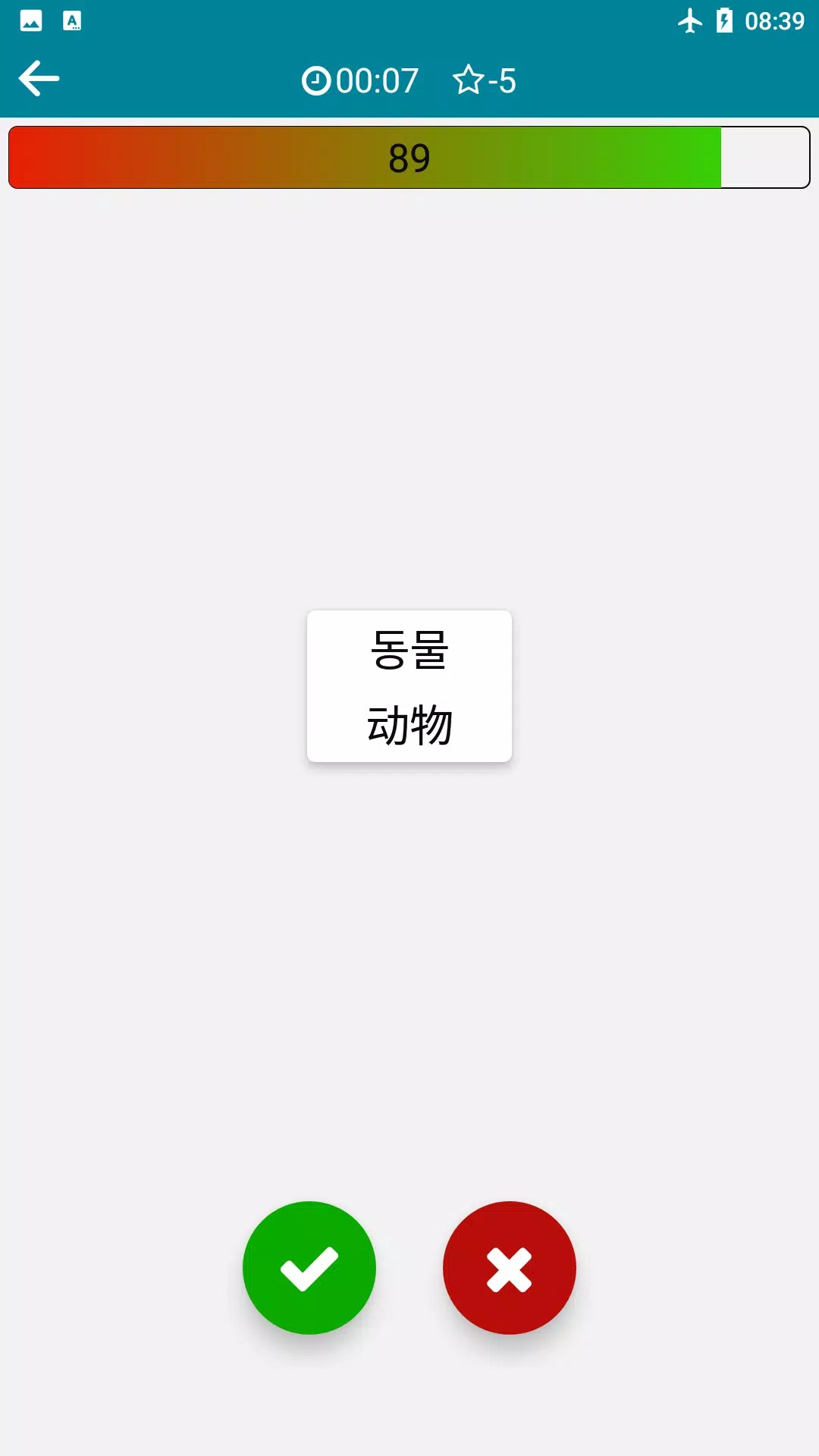819x1456 pixels.
Task: Reject the match with the red cross
Action: 510,1267
